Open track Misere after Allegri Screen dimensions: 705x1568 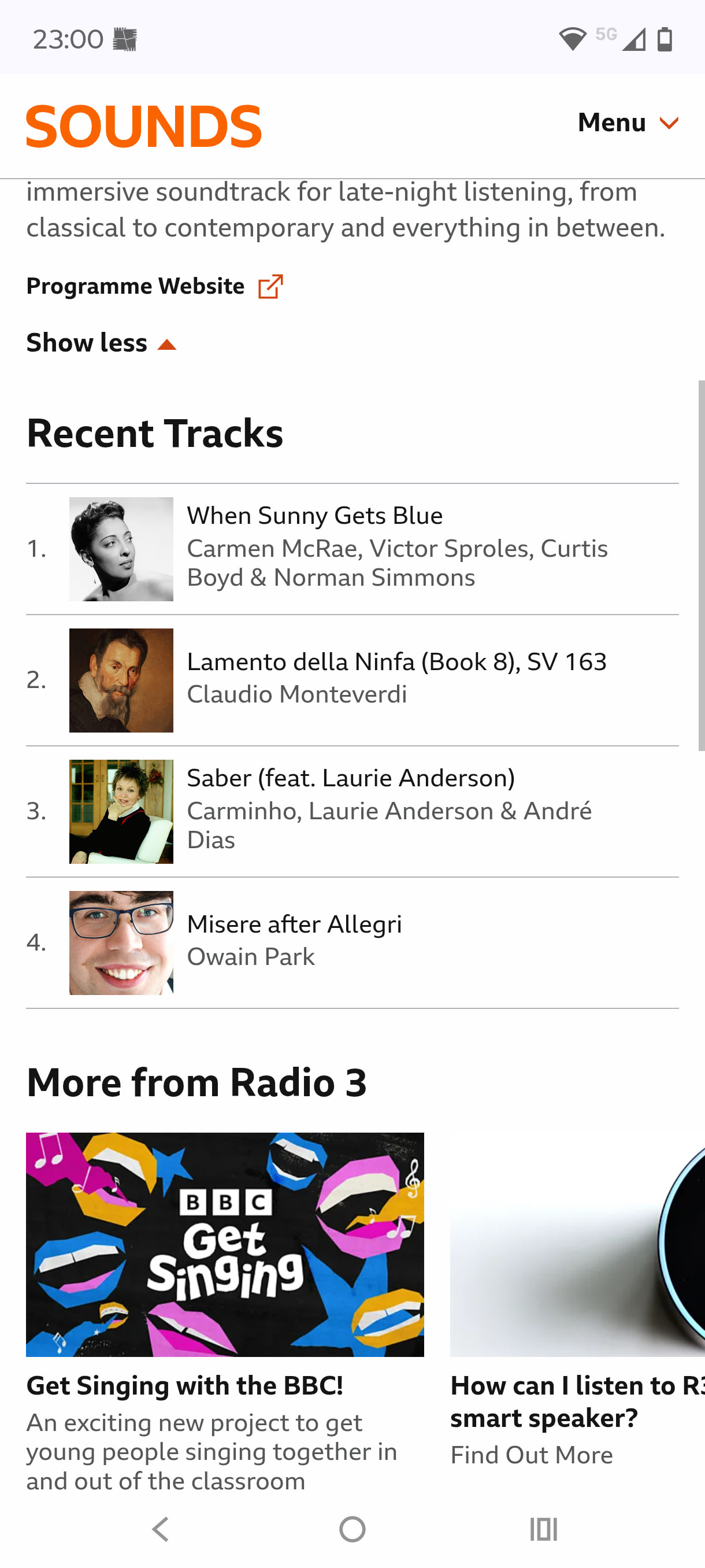pos(351,942)
